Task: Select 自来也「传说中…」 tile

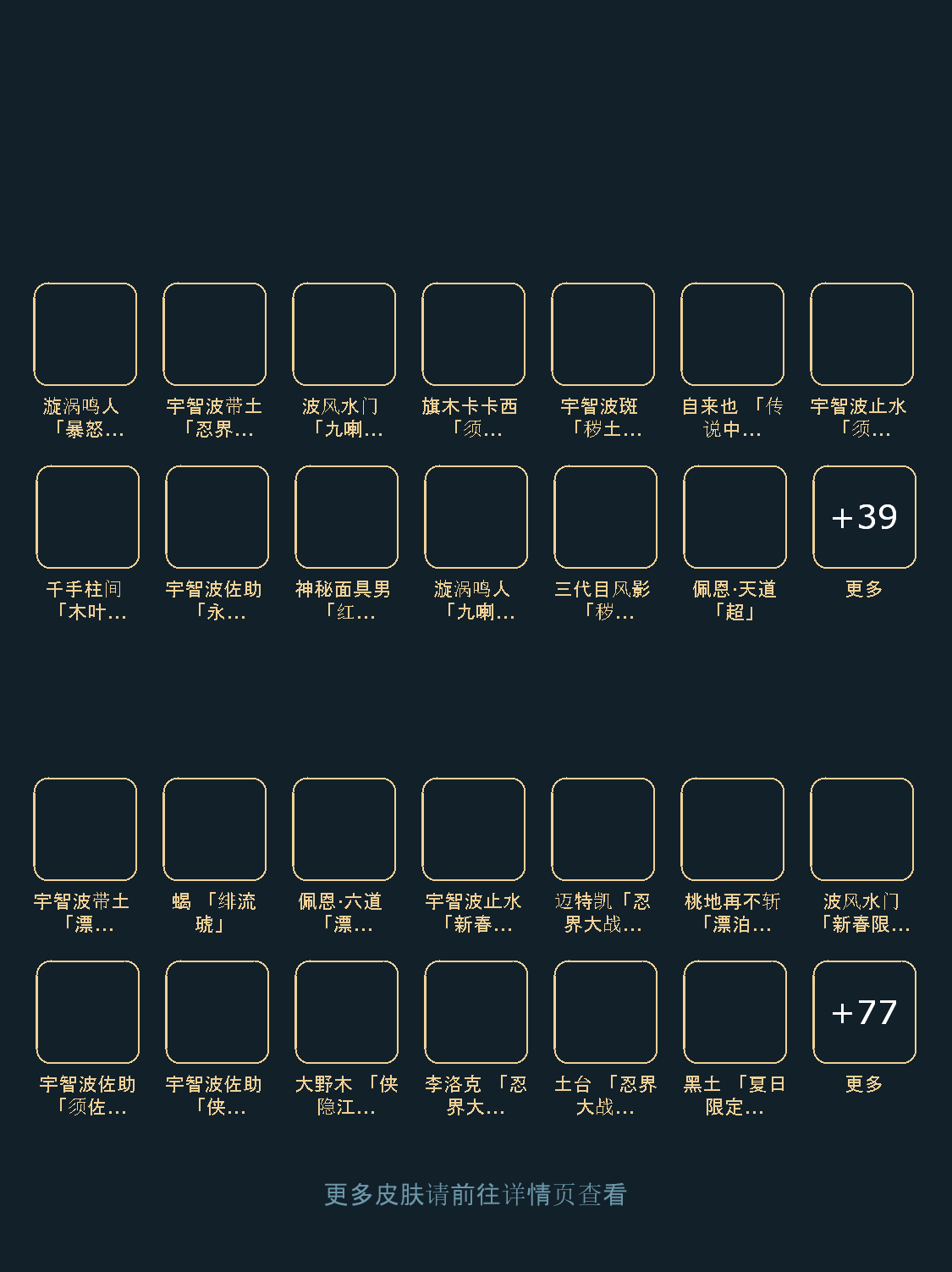Action: click(x=732, y=334)
